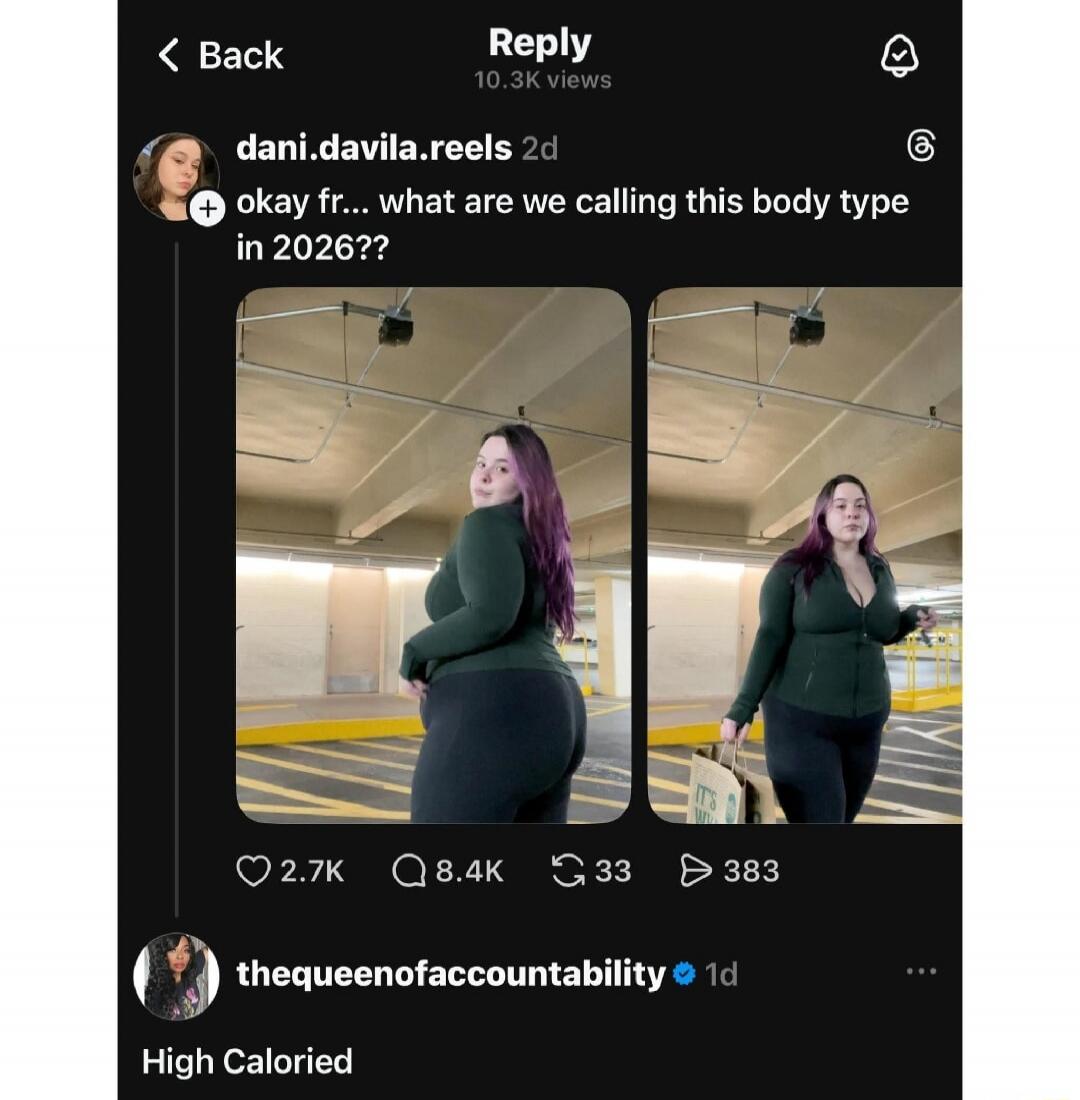Tap the notification bell icon

coord(898,57)
